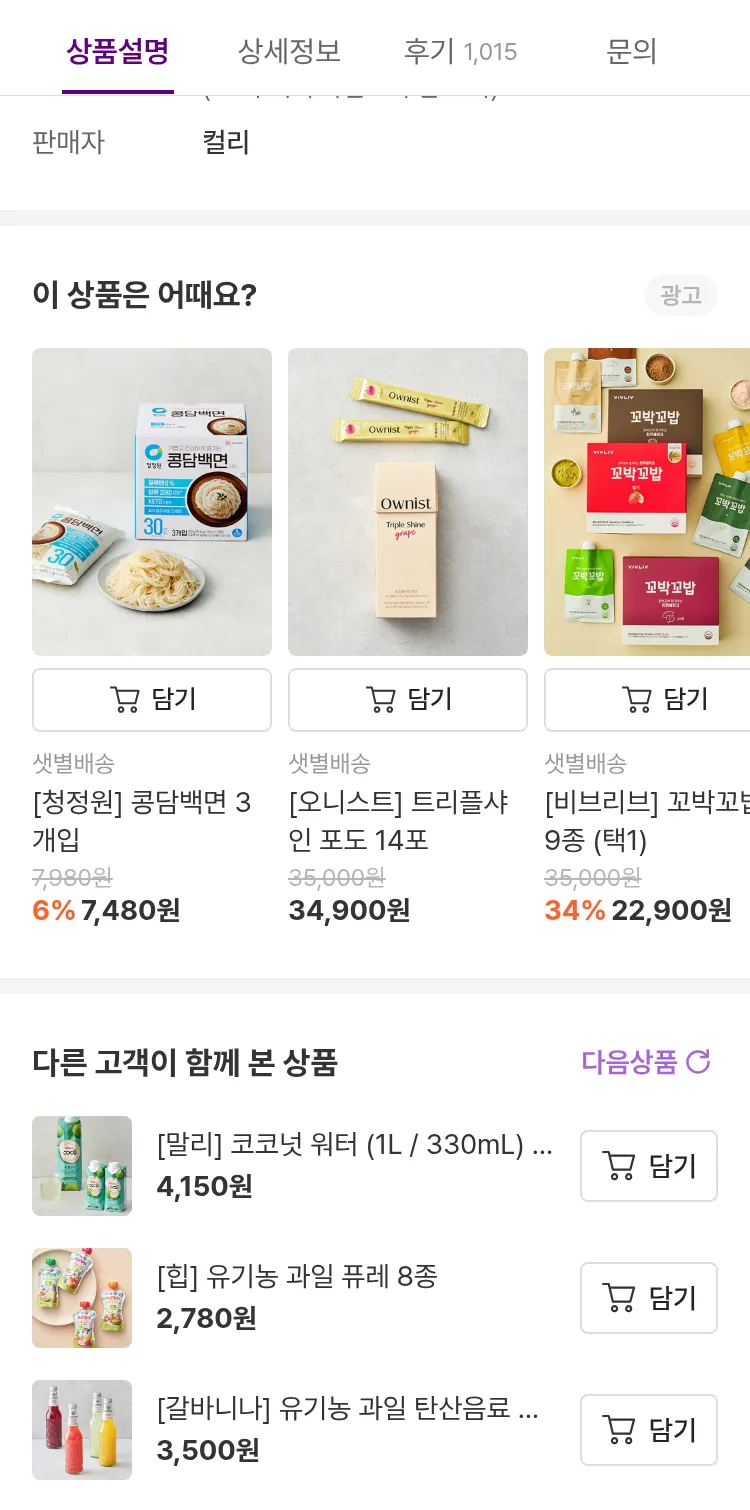View the 오니스트 트리플샤인 포도 product
Image resolution: width=750 pixels, height=1510 pixels.
408,502
